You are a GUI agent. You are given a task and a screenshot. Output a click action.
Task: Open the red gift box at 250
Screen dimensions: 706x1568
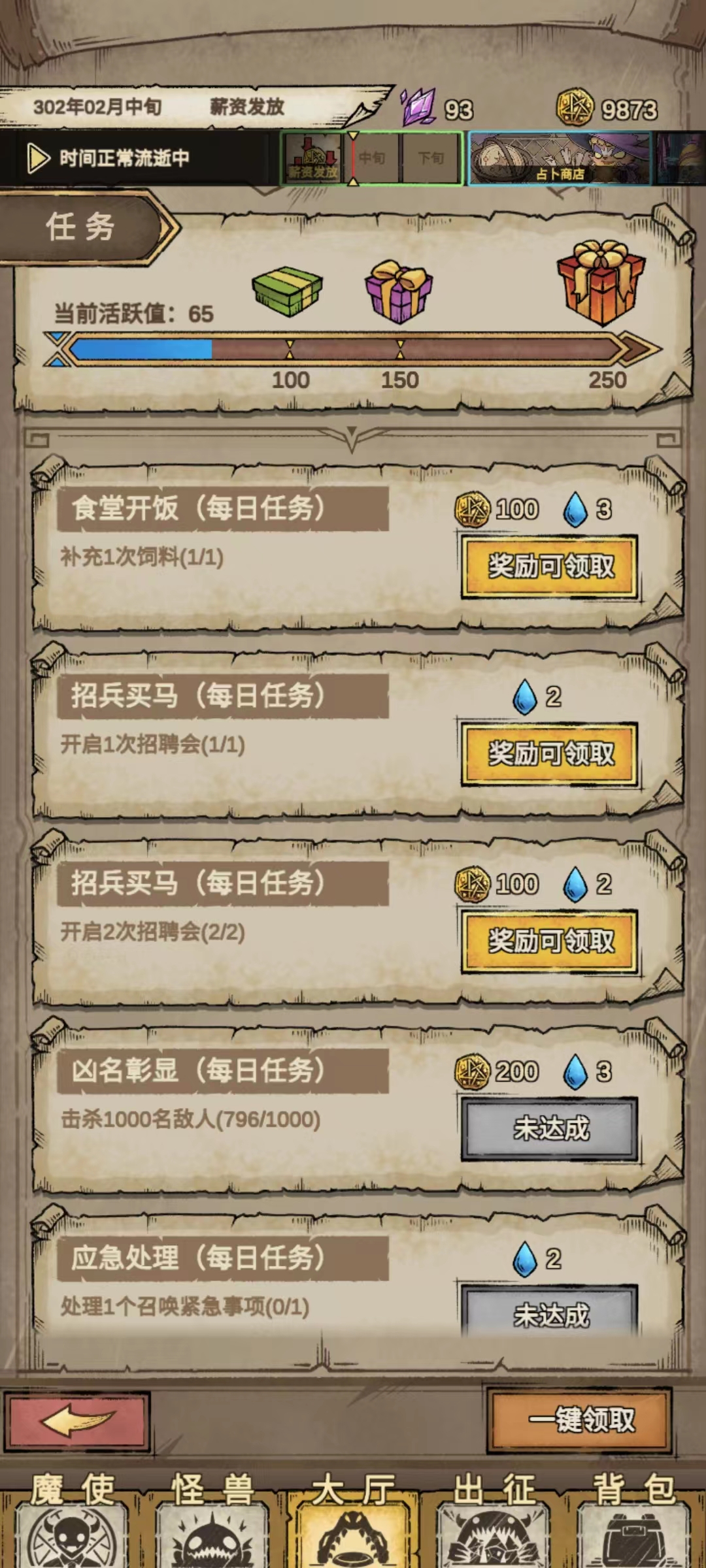point(600,282)
